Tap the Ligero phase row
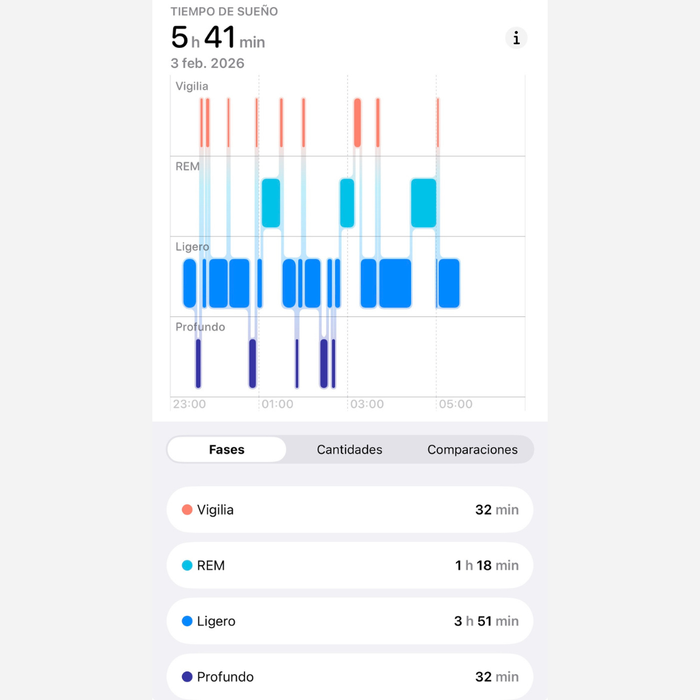700x700 pixels. point(349,621)
